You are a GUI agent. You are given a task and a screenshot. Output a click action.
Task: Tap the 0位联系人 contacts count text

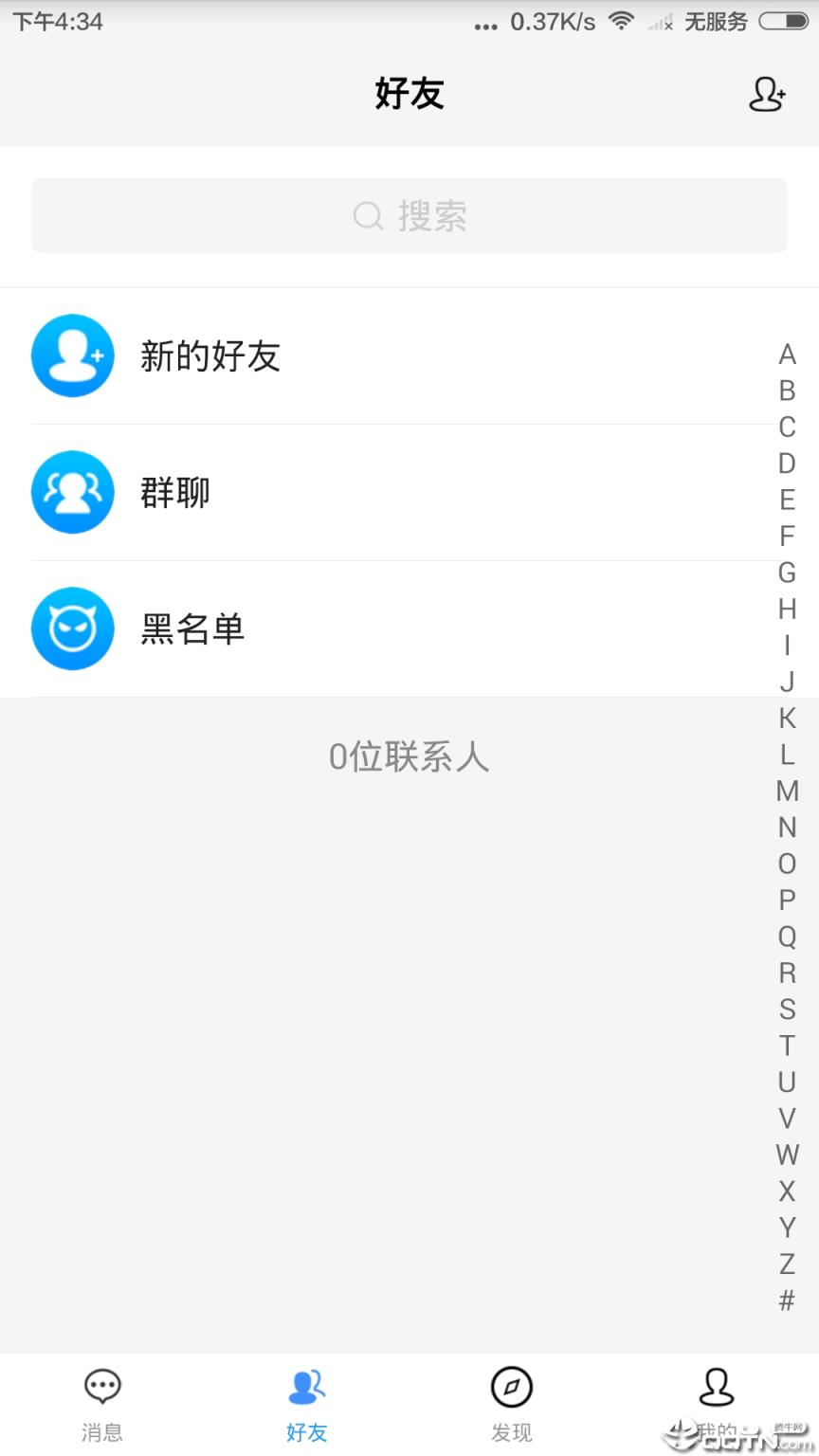tap(409, 757)
